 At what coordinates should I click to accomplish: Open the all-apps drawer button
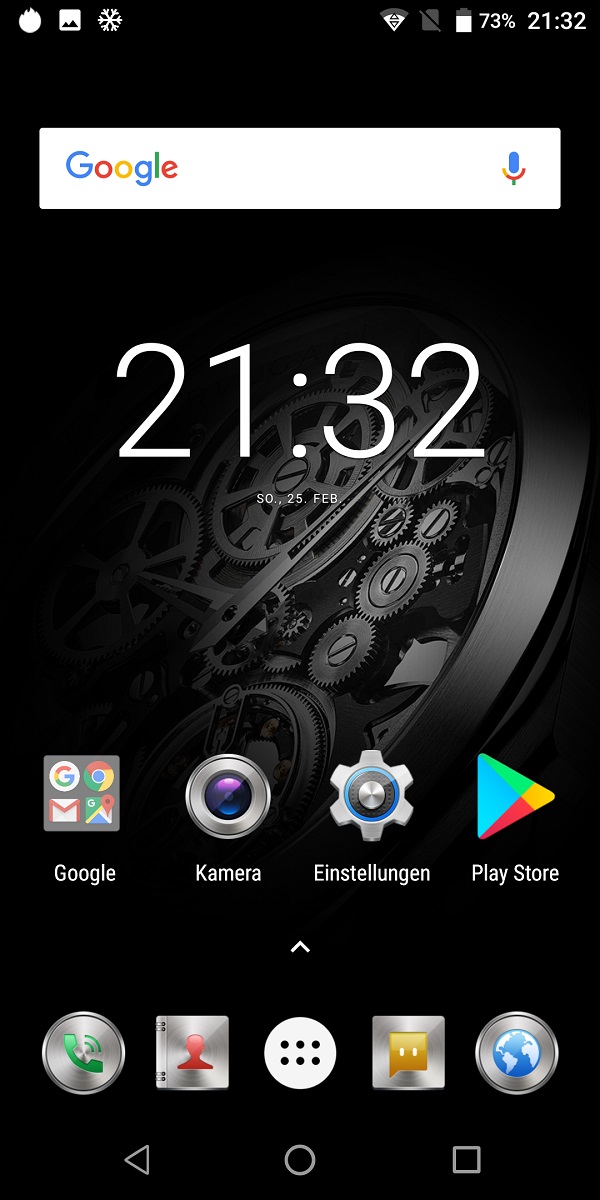pos(300,1053)
